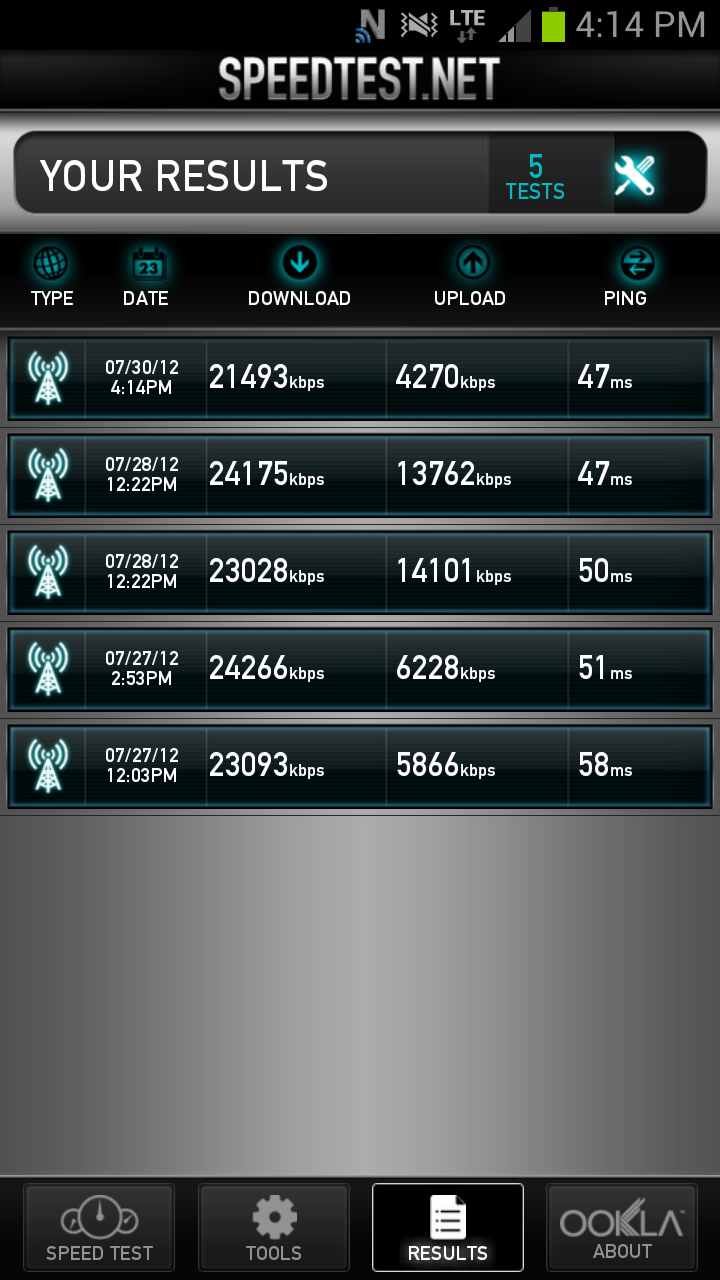Sort results by Ping
The width and height of the screenshot is (720, 1280).
pos(626,279)
